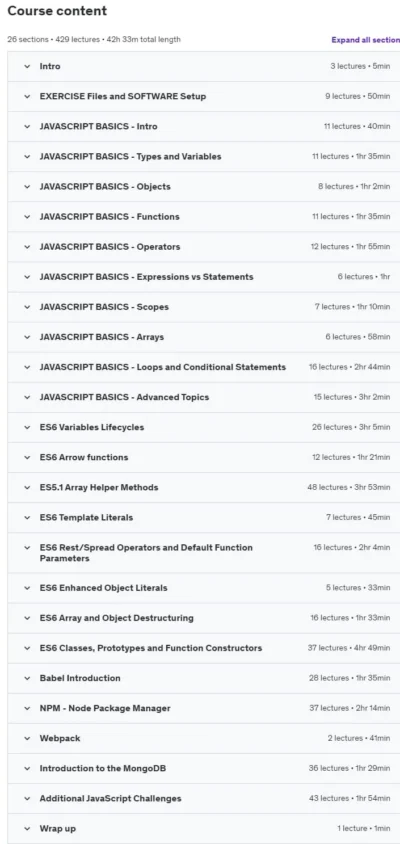Expand JAVASCRIPT BASICS - Arrays section

click(204, 337)
